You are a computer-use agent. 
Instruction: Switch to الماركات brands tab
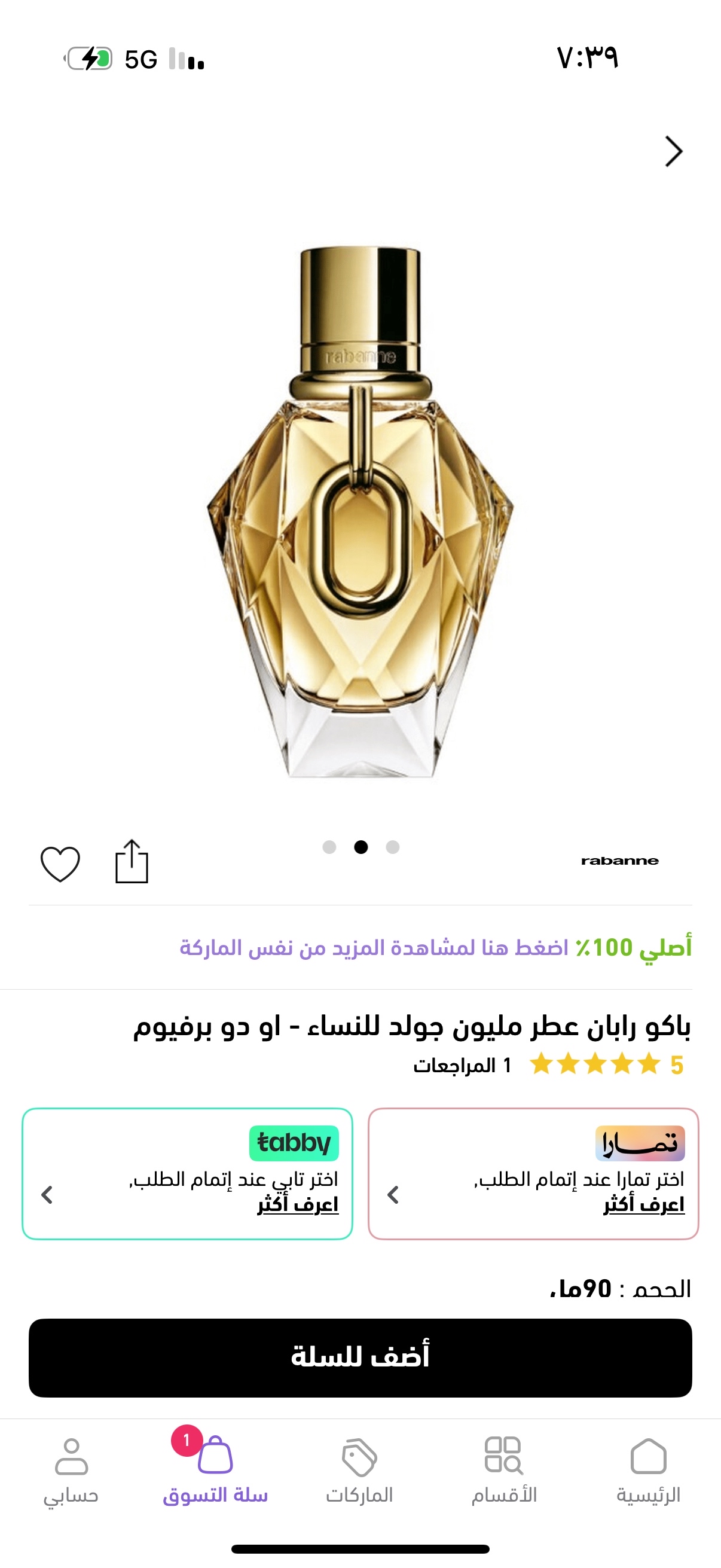tap(359, 1470)
